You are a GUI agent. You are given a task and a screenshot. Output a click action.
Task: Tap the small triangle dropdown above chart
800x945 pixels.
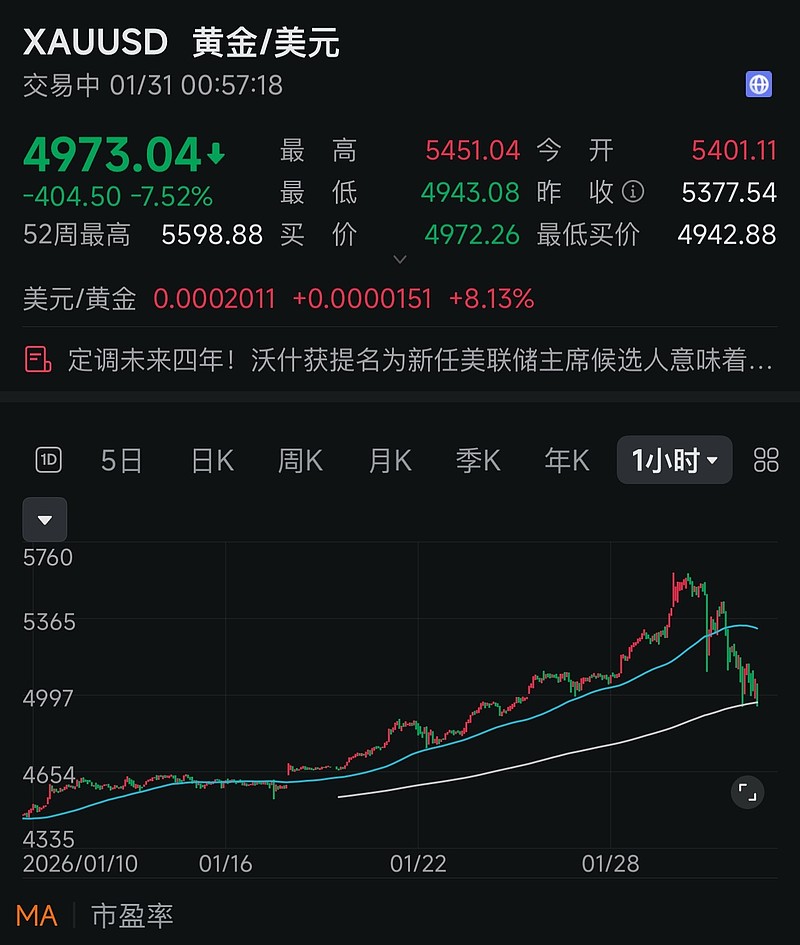point(45,520)
